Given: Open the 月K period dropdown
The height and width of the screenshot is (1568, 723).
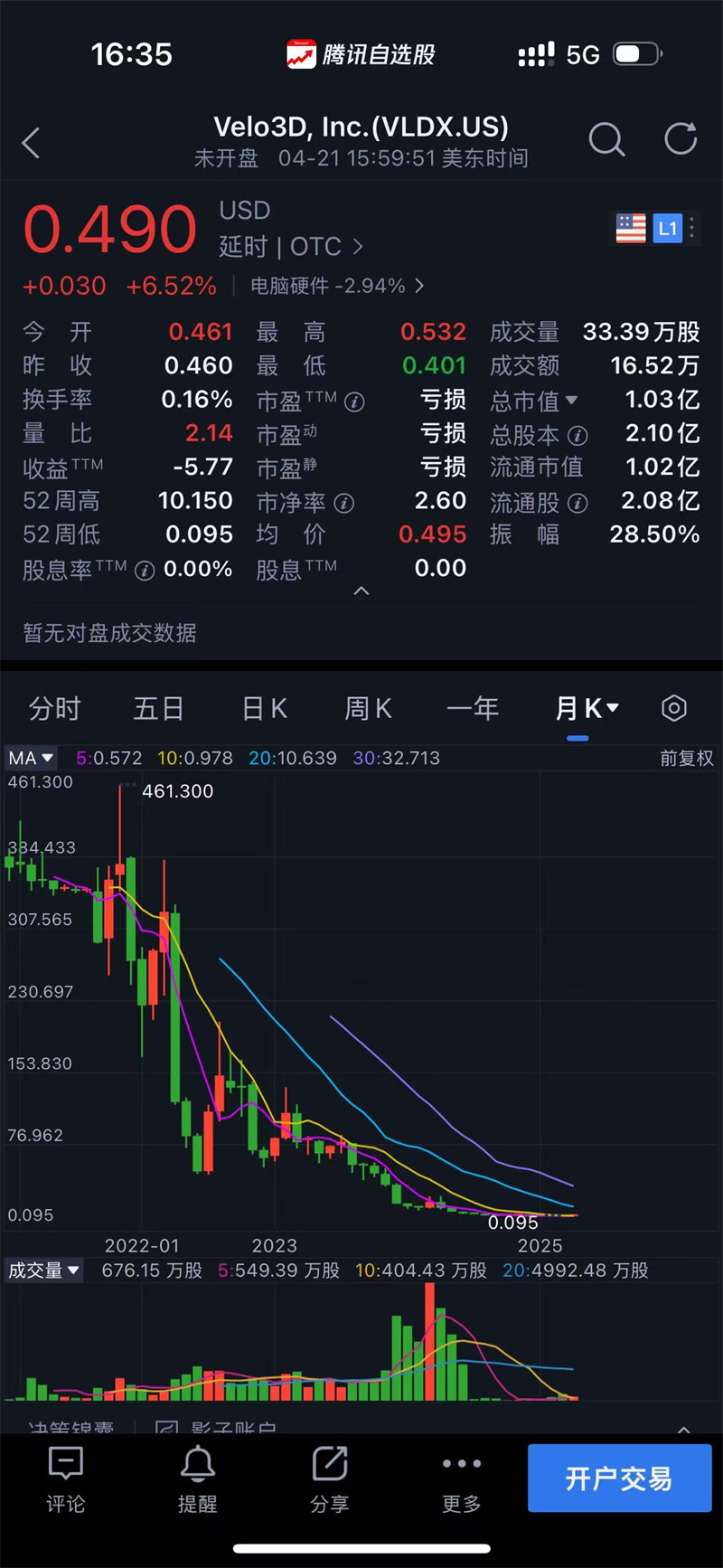Looking at the screenshot, I should pos(587,709).
